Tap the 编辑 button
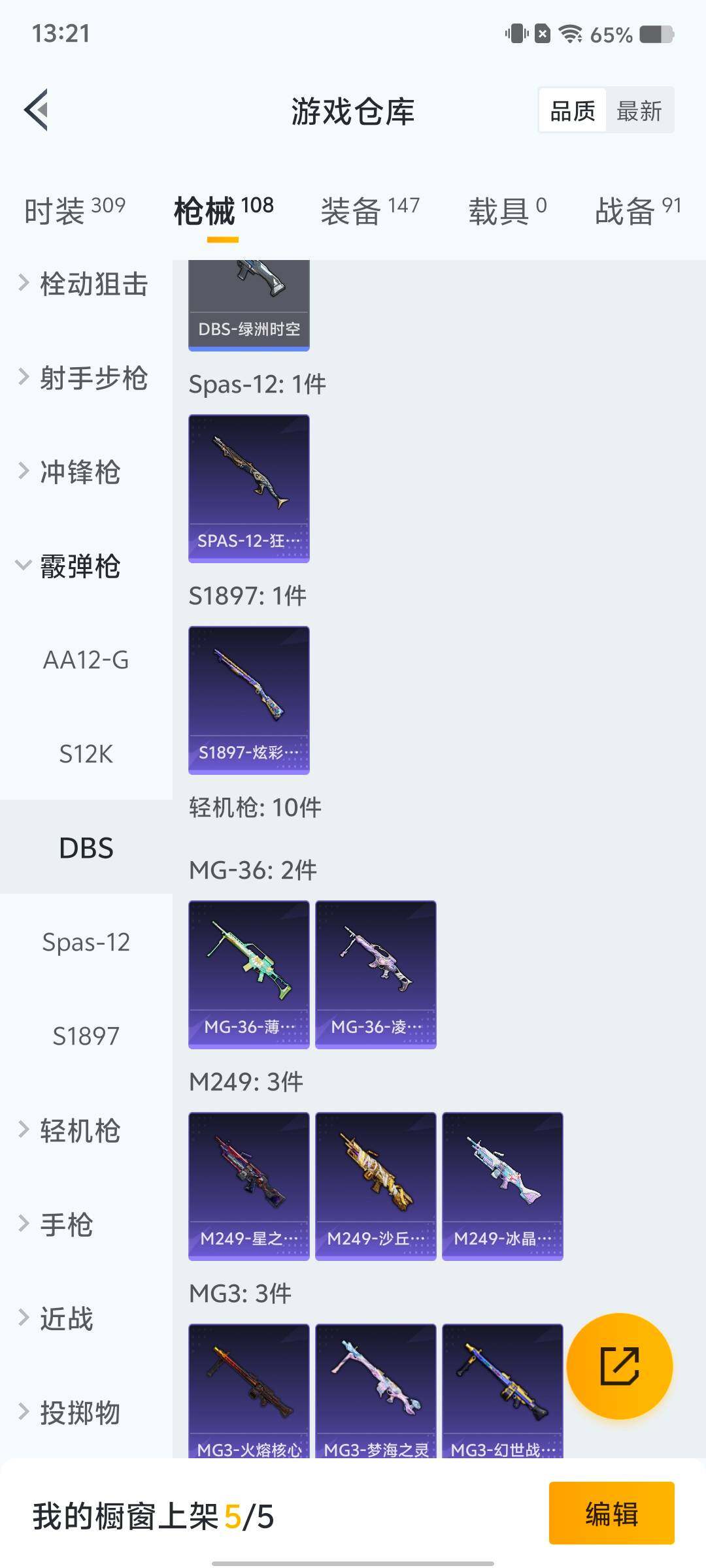The image size is (706, 1568). click(612, 1514)
